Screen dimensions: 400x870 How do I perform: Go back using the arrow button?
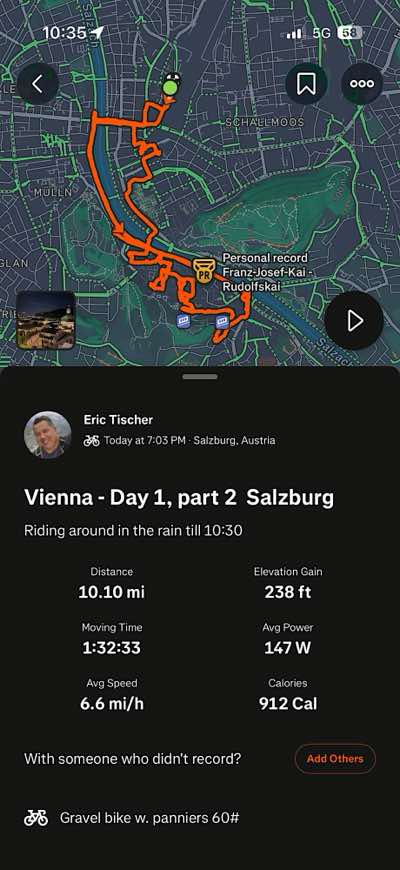37,84
